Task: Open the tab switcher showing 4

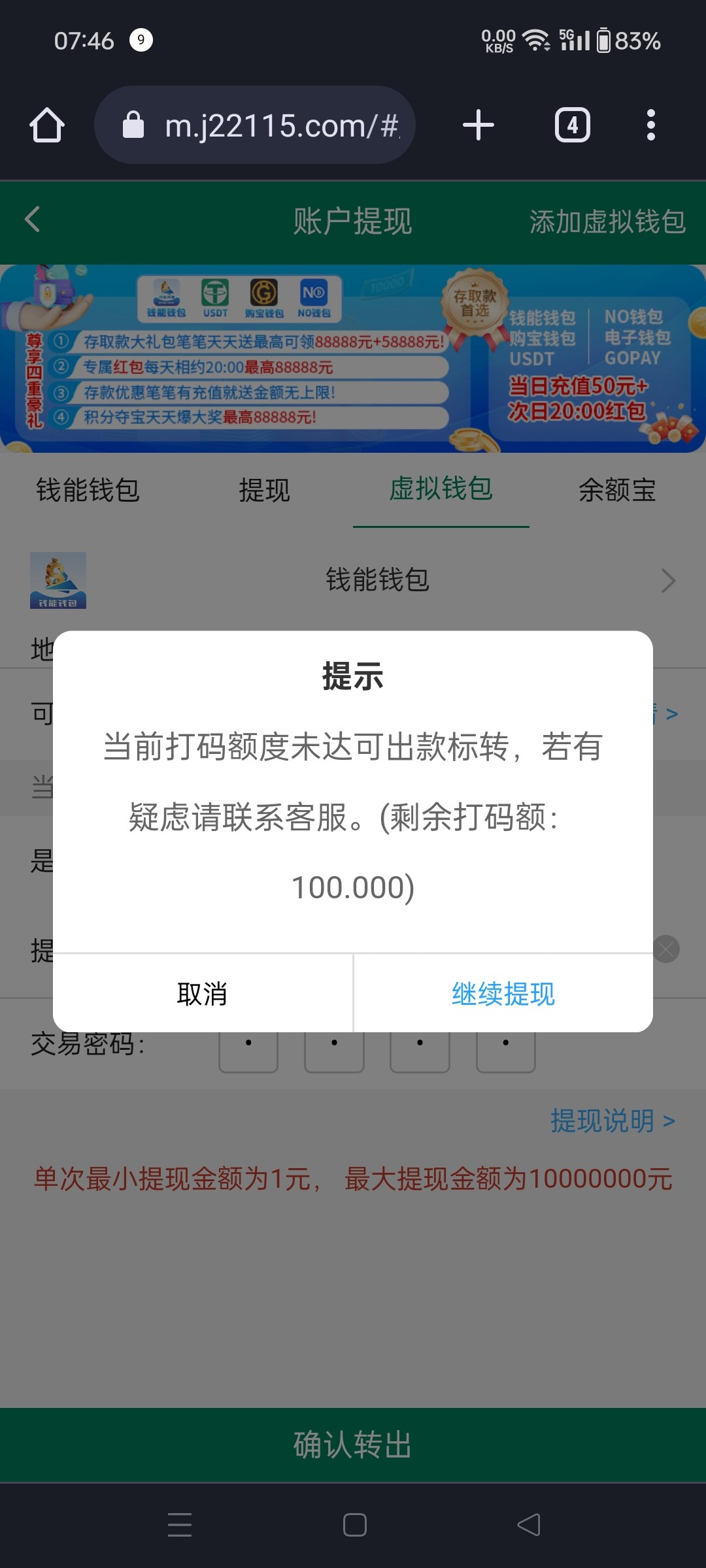Action: [573, 125]
